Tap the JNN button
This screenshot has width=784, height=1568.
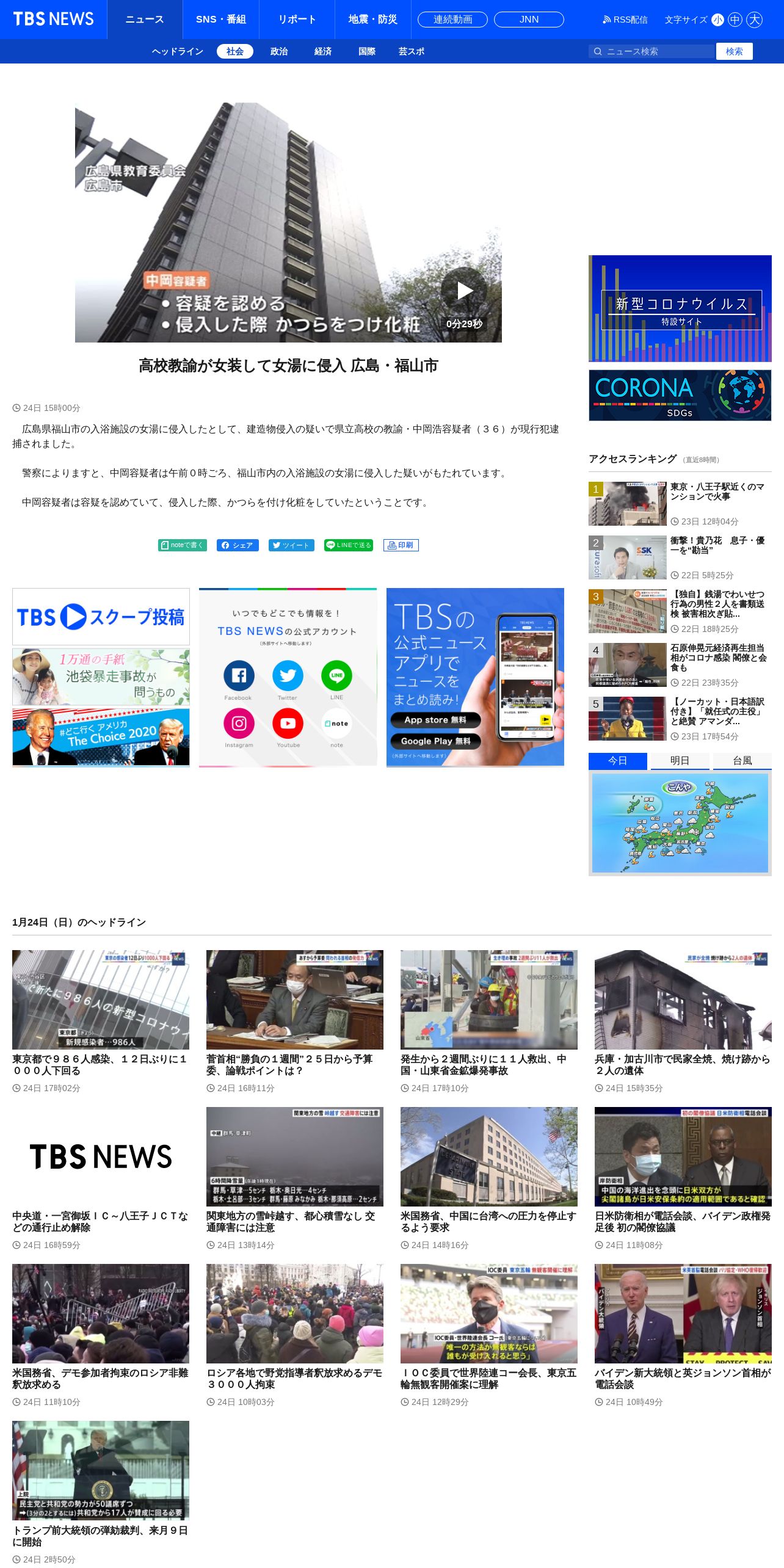coord(529,20)
